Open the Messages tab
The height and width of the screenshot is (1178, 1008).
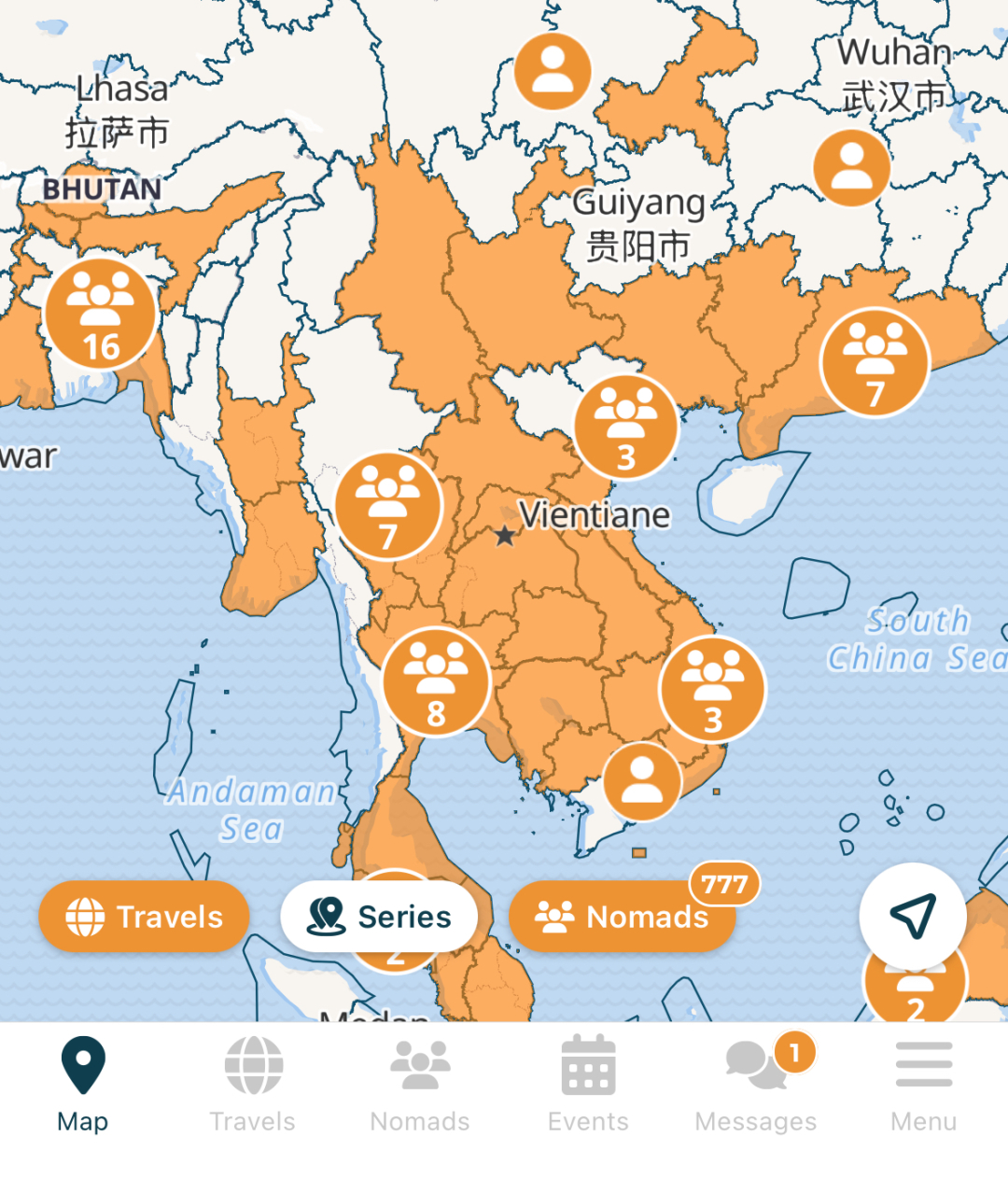point(756,1085)
